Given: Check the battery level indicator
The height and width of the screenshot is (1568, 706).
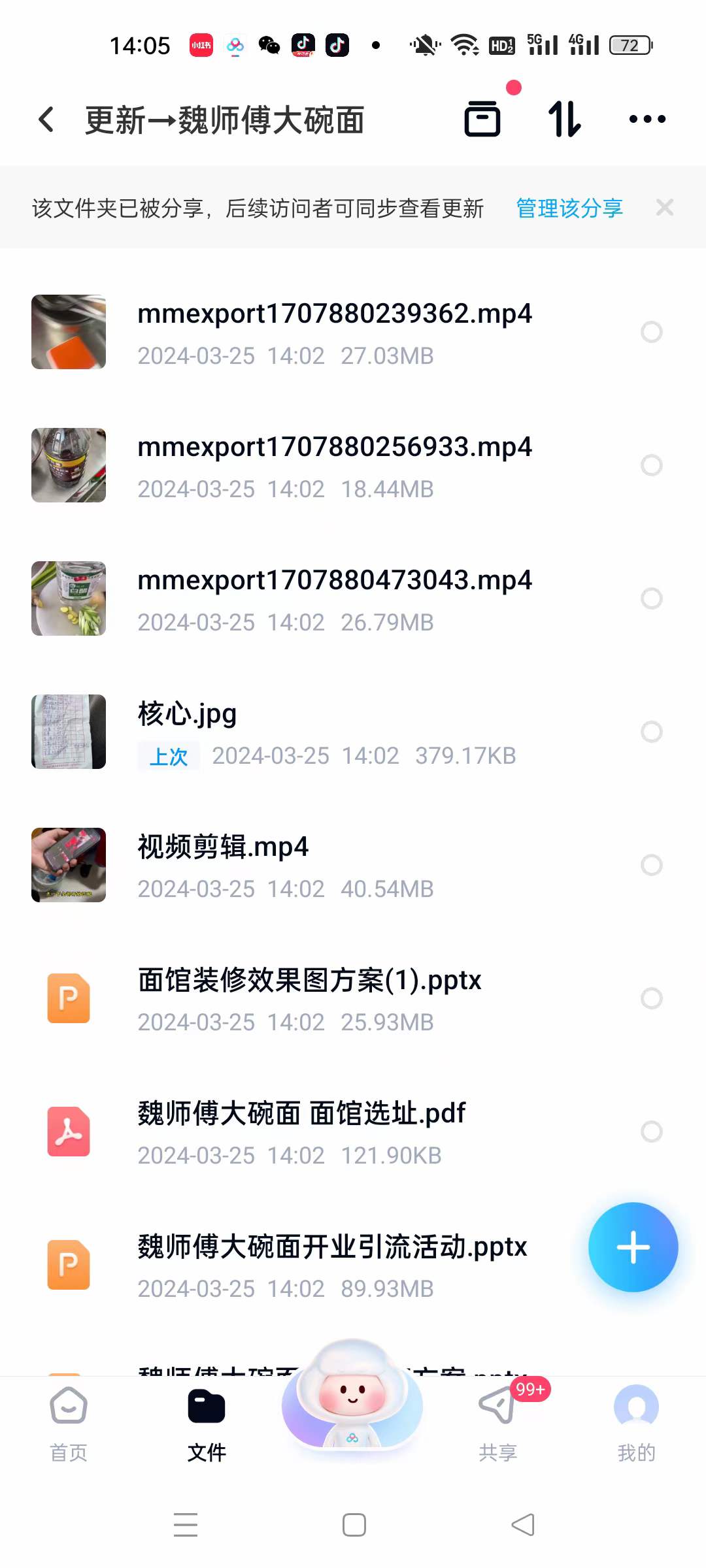Looking at the screenshot, I should (629, 44).
